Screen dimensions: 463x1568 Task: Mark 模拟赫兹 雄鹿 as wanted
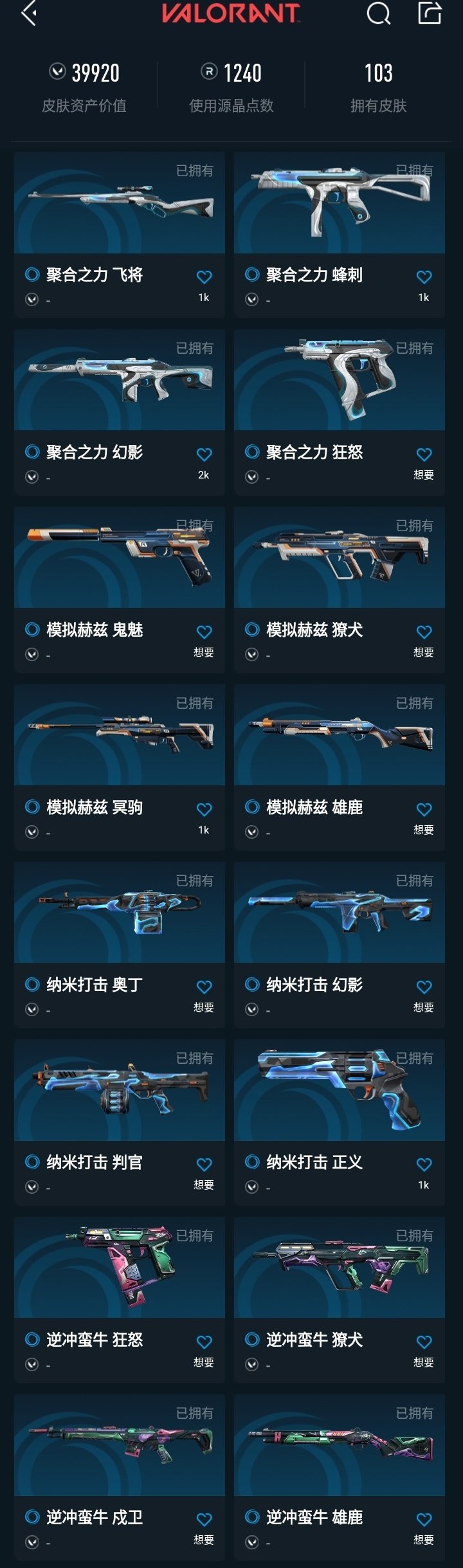[x=424, y=810]
